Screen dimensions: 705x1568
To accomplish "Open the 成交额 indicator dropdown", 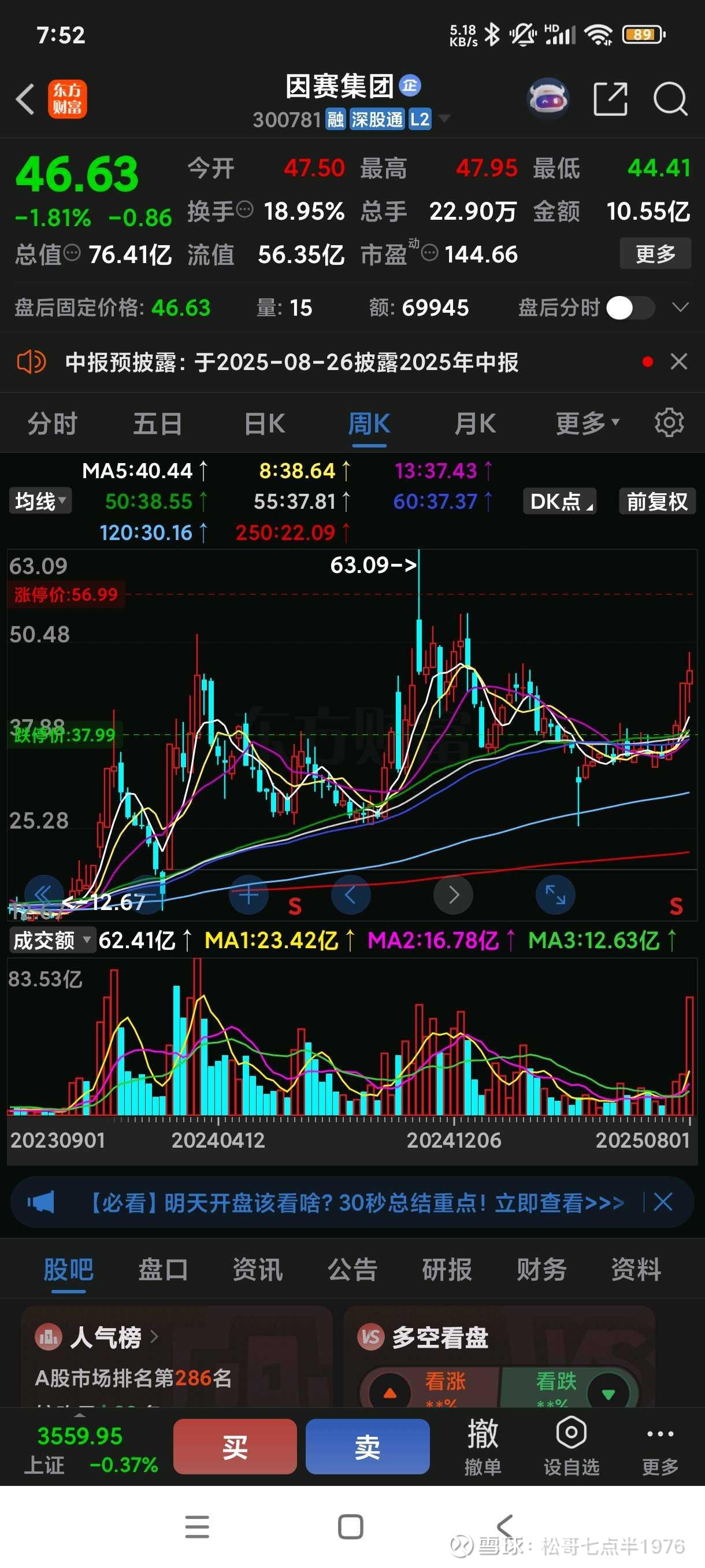I will tap(51, 941).
